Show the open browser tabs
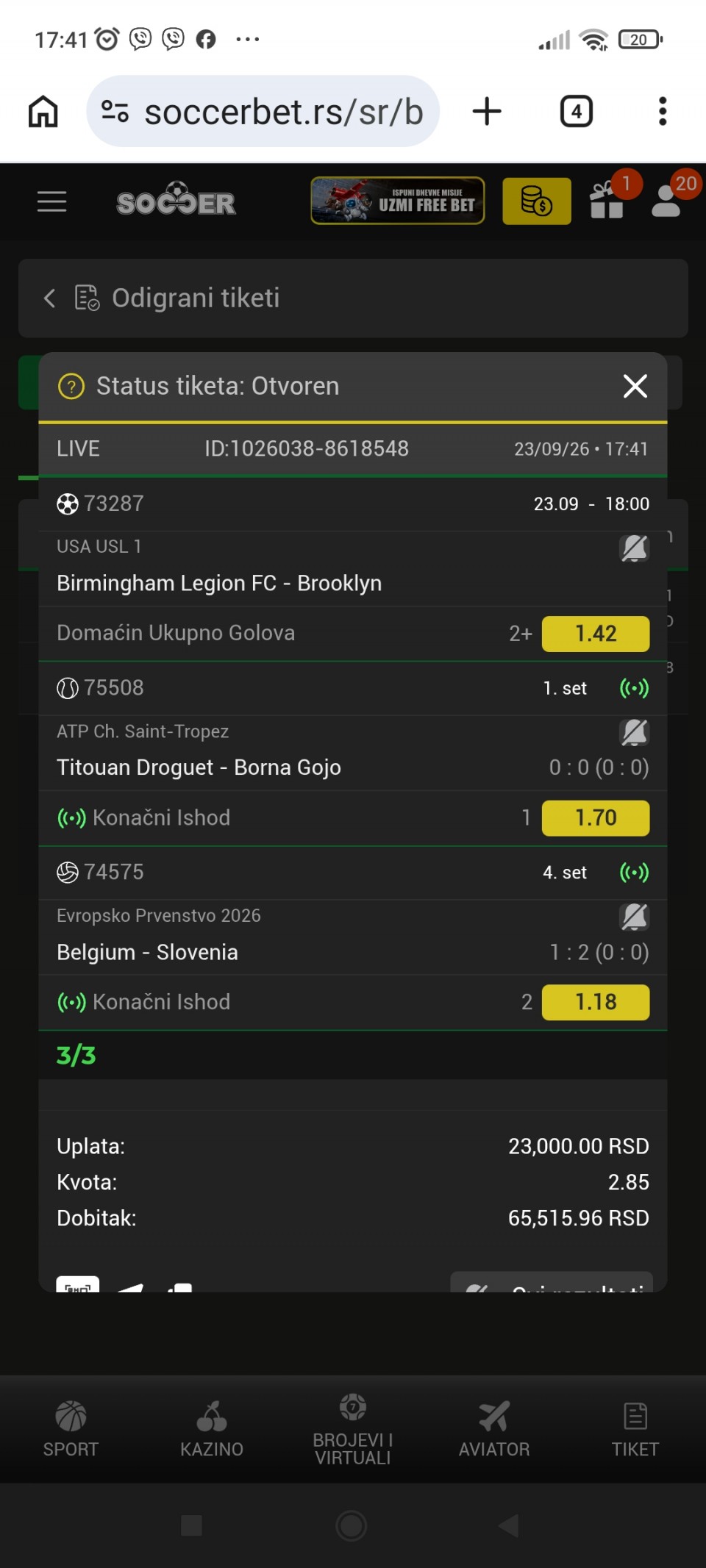This screenshot has height=1568, width=706. tap(577, 112)
